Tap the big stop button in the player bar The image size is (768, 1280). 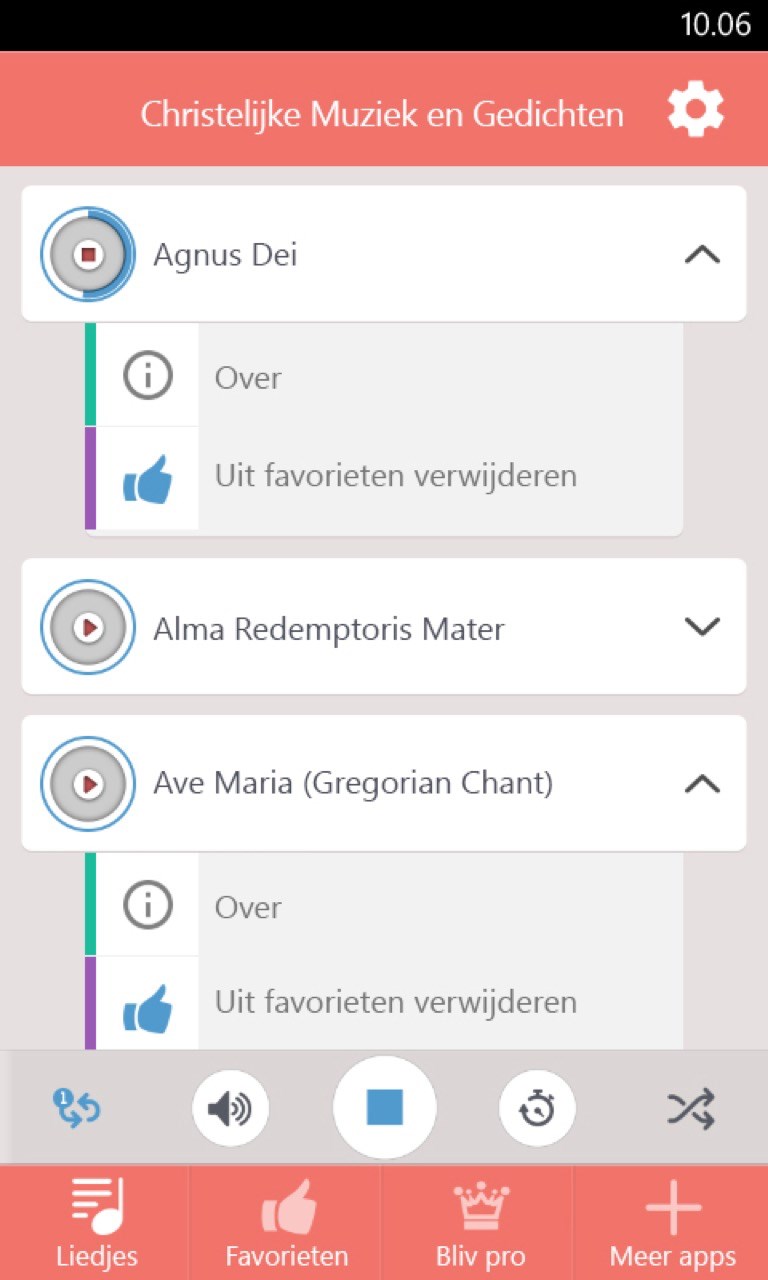tap(385, 1108)
